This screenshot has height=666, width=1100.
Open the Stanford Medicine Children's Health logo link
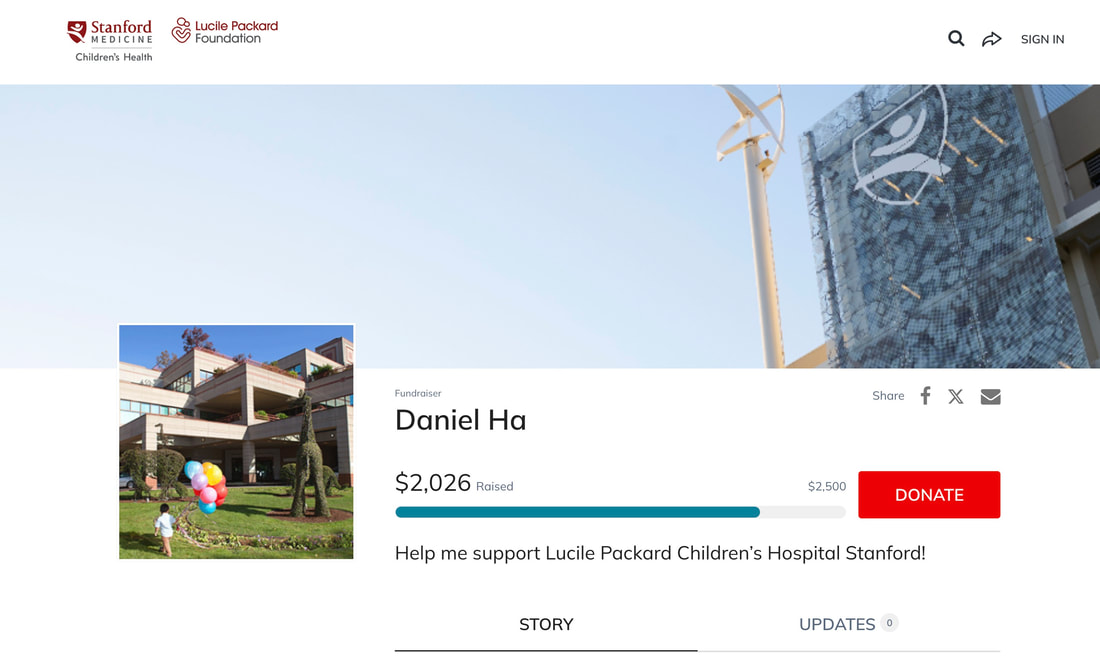(111, 40)
